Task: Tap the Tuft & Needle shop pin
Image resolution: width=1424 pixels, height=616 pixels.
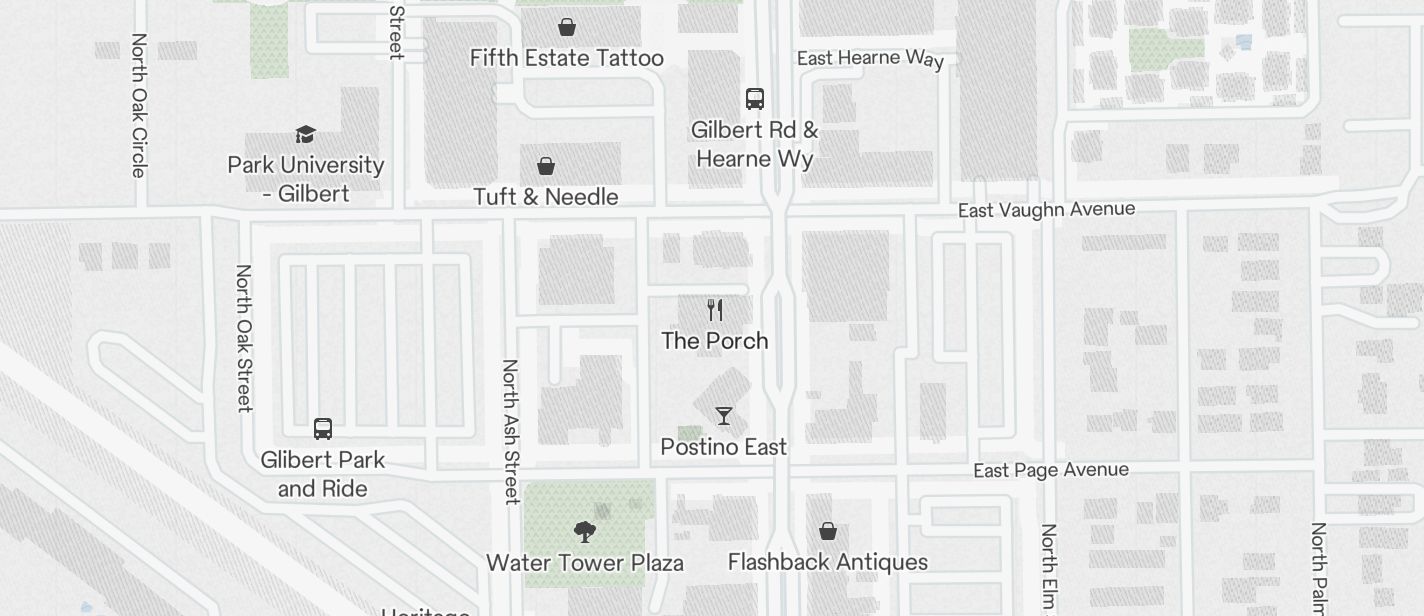Action: [x=546, y=166]
